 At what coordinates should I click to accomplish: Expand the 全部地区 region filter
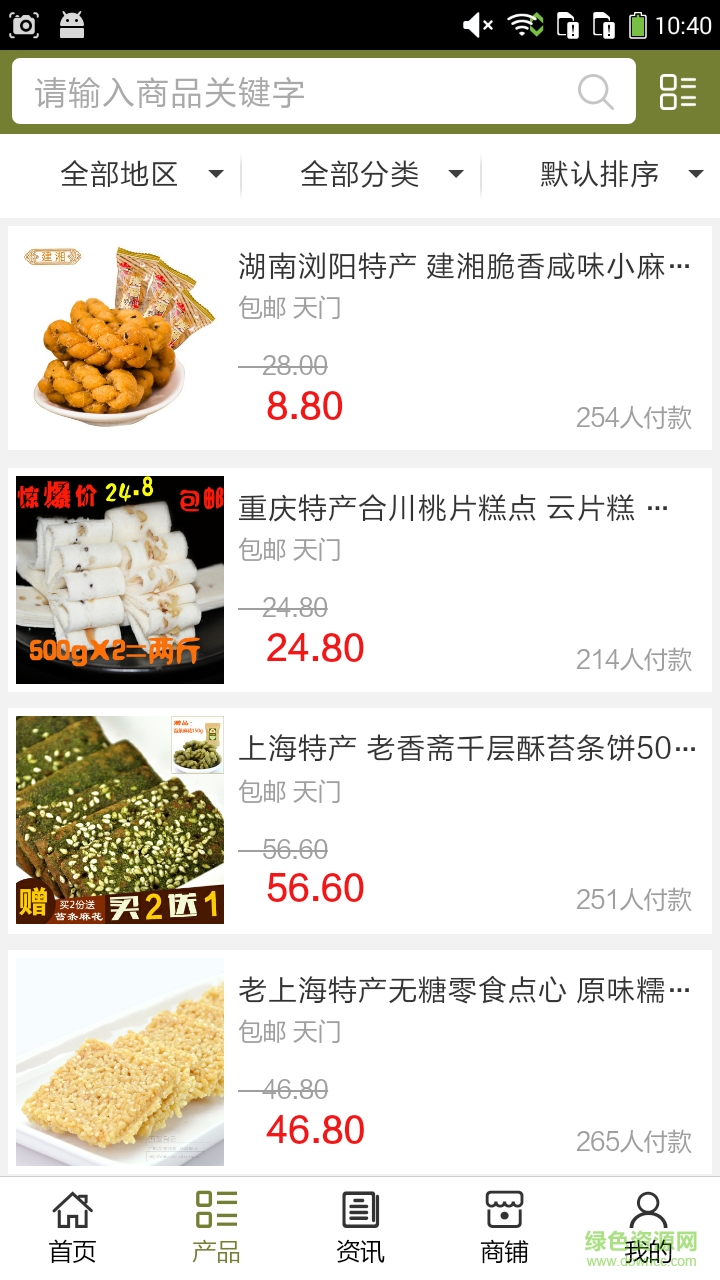(x=139, y=175)
